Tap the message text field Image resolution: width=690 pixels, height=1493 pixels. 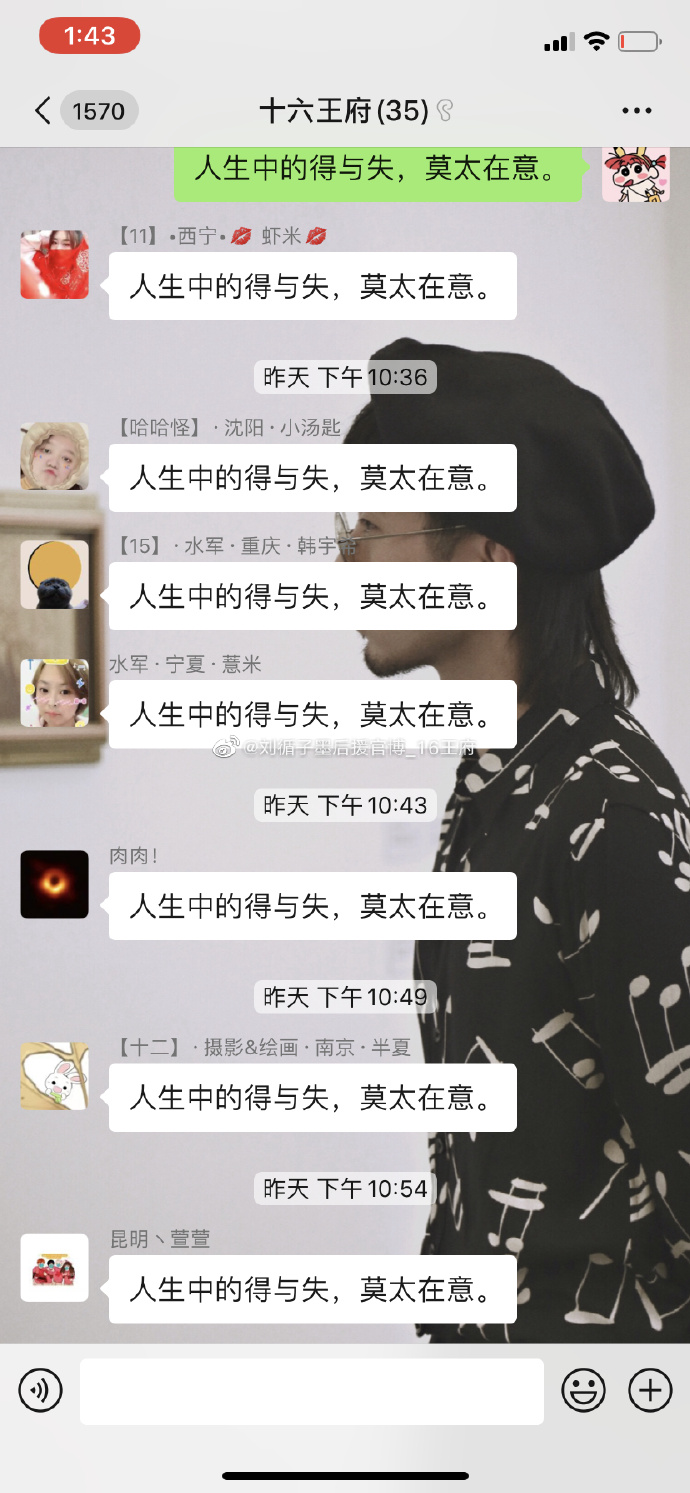point(312,1390)
